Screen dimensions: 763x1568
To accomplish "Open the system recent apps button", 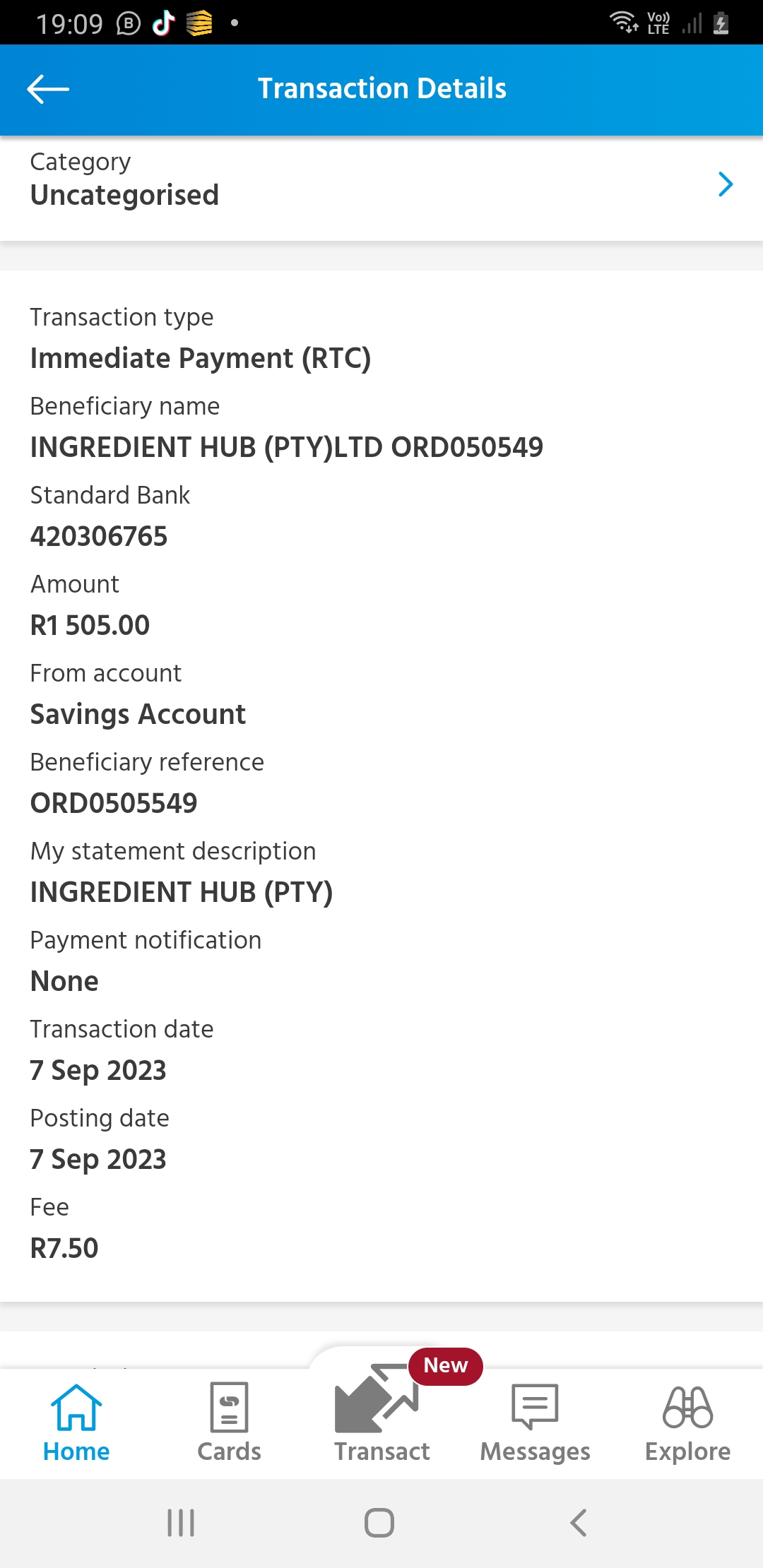I will tap(181, 1523).
